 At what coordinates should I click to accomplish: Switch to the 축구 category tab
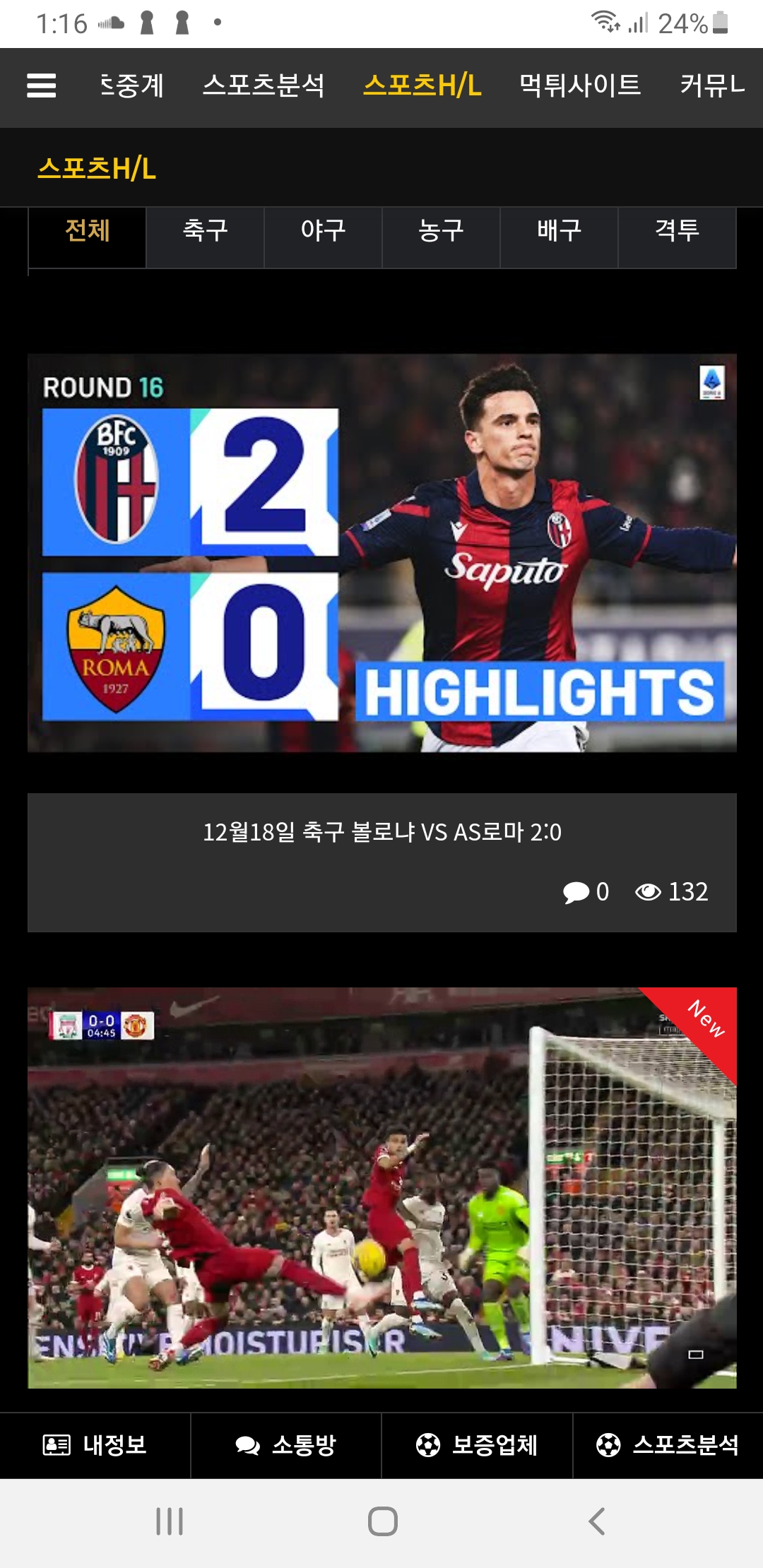pos(205,231)
